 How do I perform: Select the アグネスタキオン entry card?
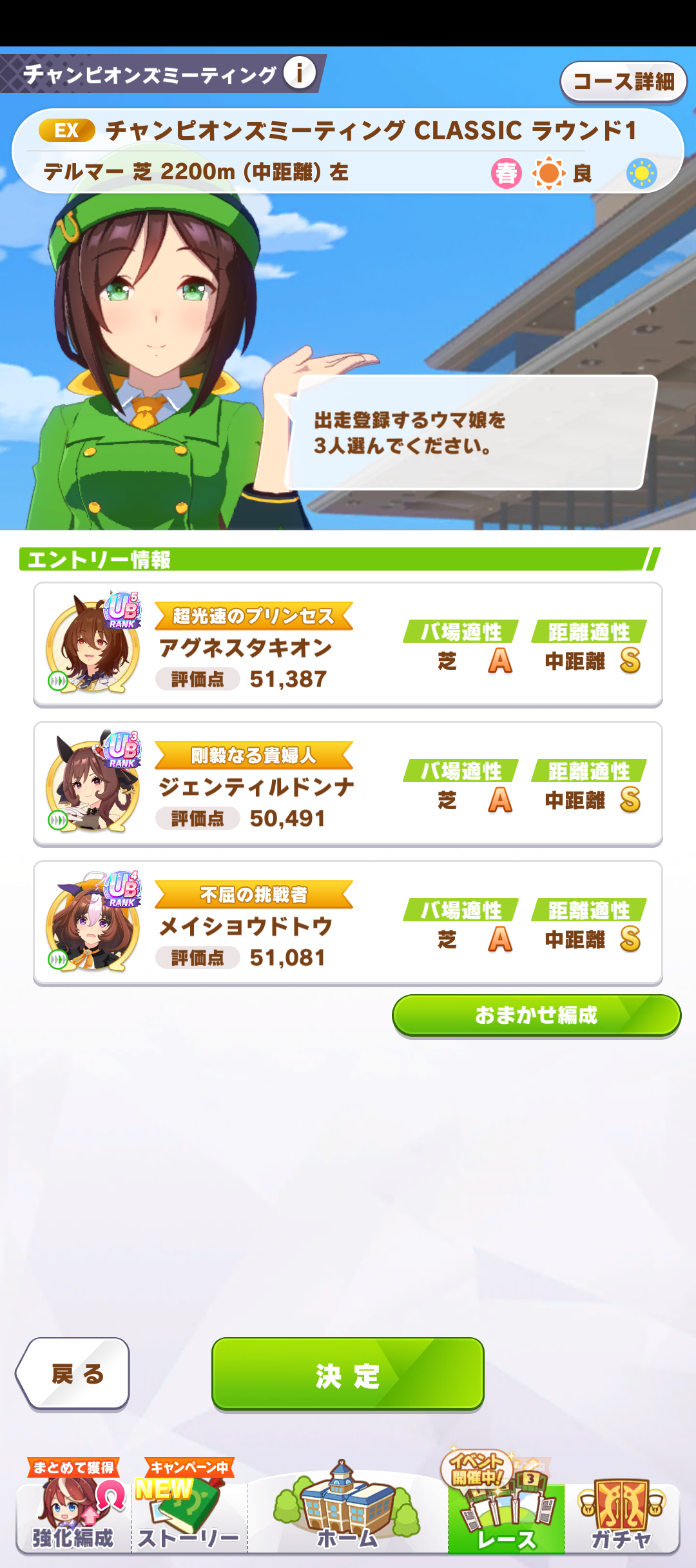(x=348, y=644)
